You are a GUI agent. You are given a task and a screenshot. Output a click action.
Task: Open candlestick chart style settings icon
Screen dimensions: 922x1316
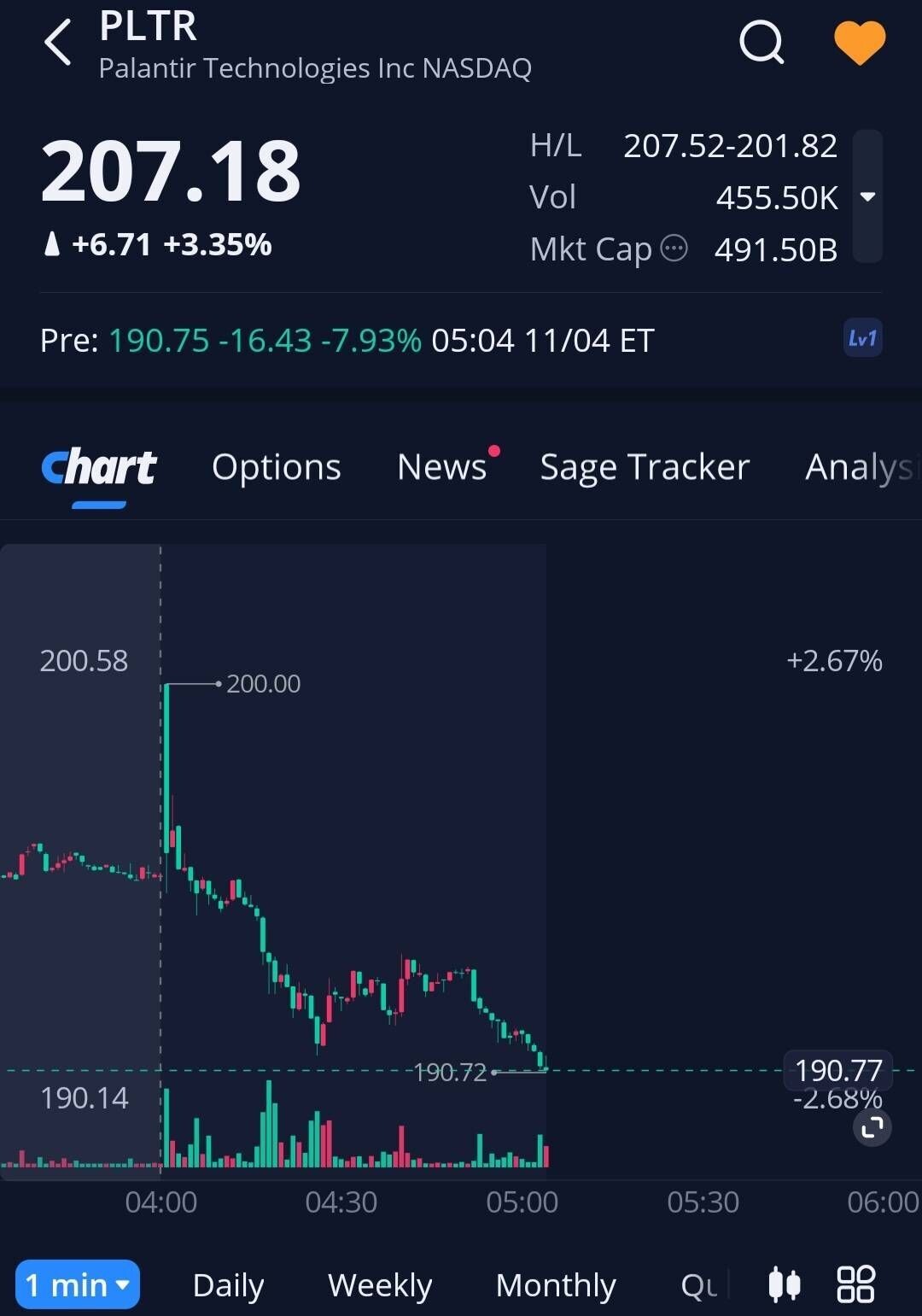coord(785,1284)
